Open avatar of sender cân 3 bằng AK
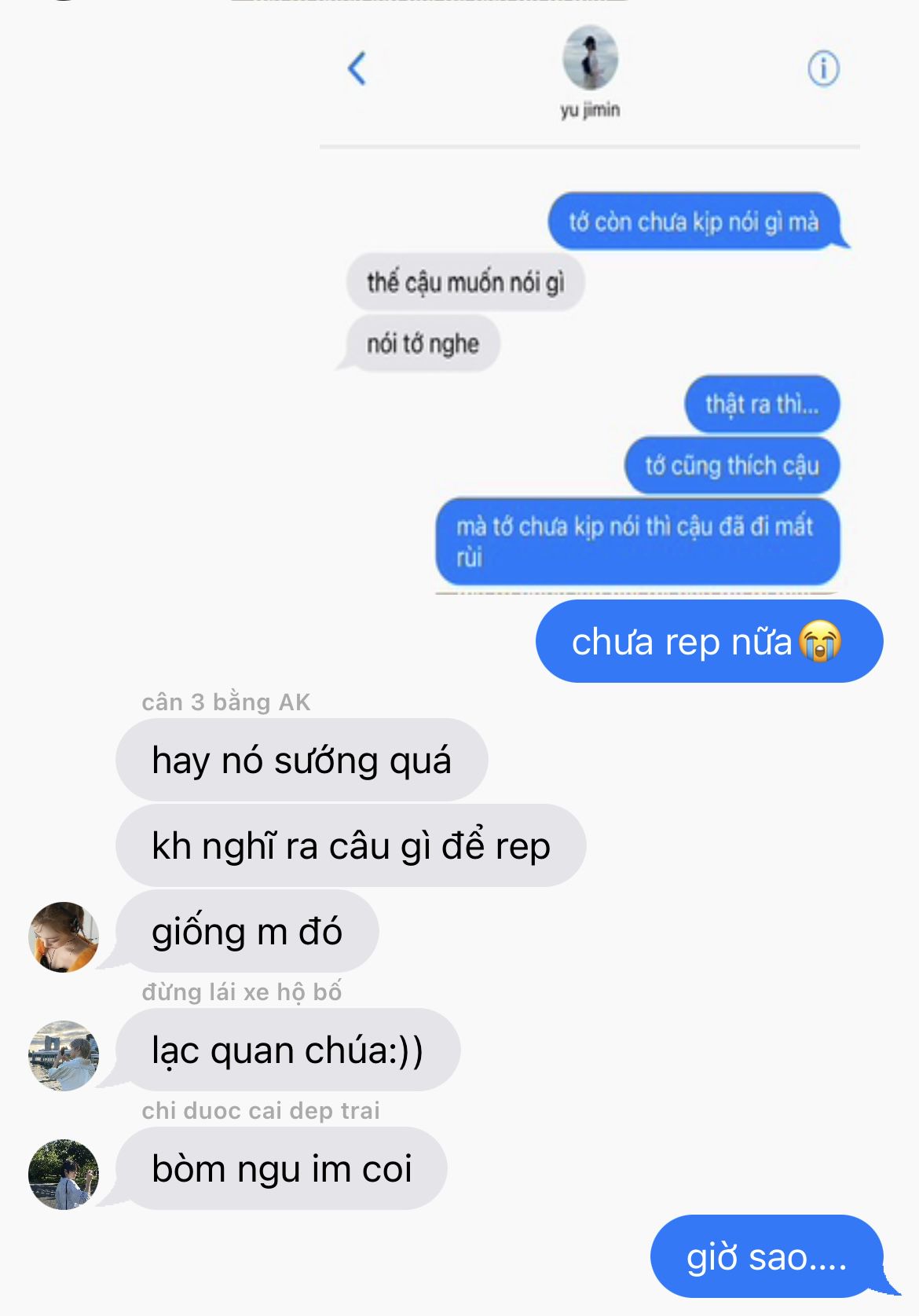Image resolution: width=919 pixels, height=1316 pixels. [x=64, y=937]
